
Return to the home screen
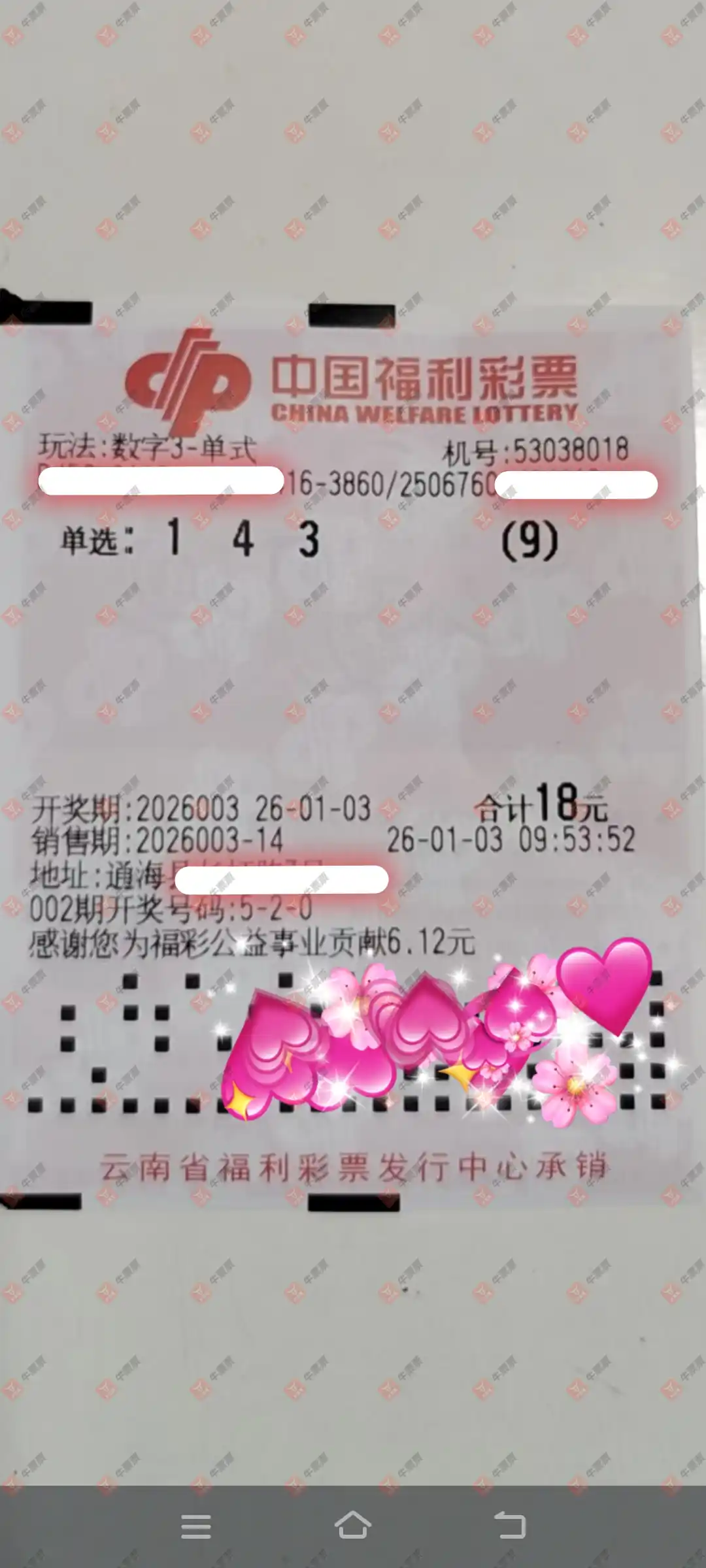[353, 1526]
